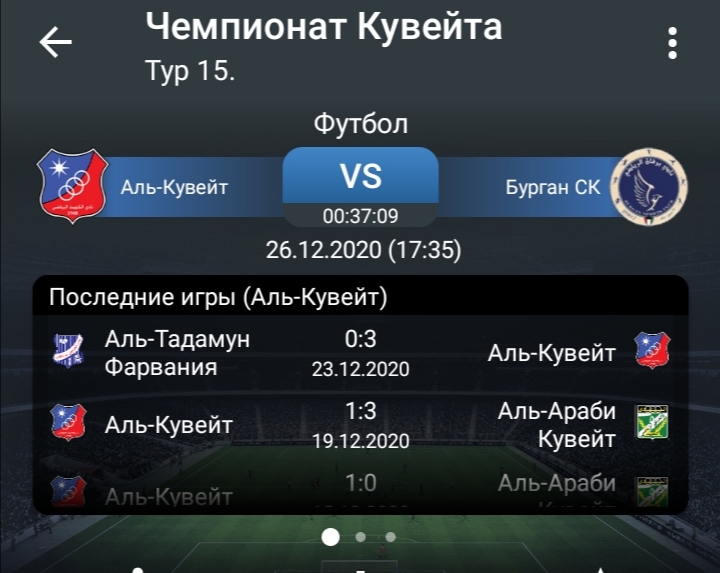Open the Аль-Тадамун Фарвания 0:3 match from 23.12.2020
720x573 pixels.
tap(360, 353)
